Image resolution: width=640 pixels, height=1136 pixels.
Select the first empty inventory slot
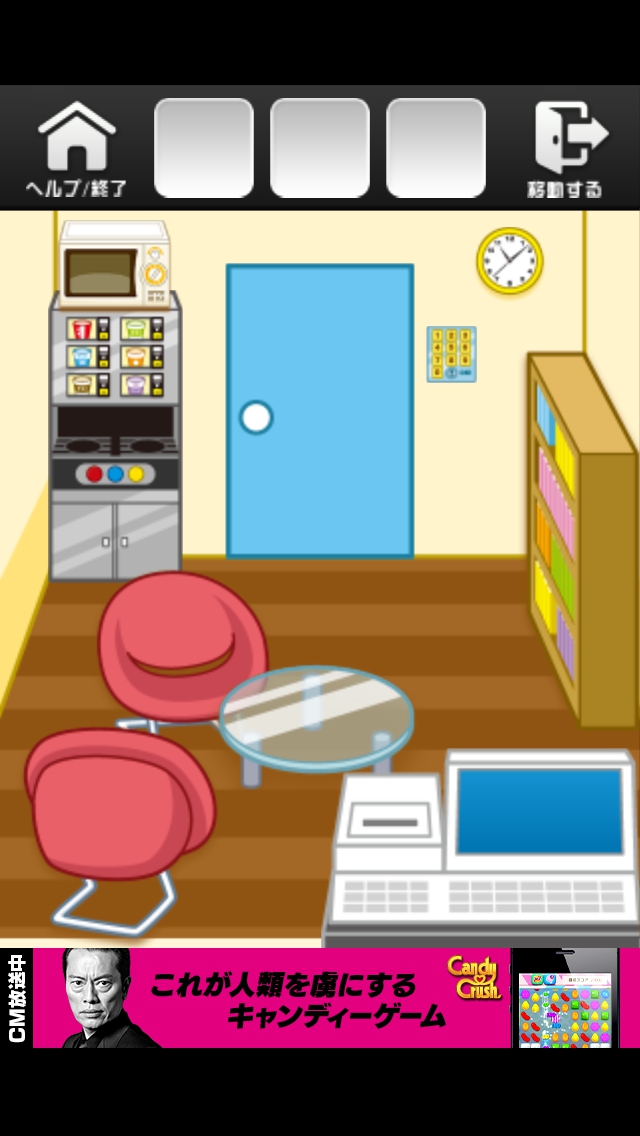[204, 148]
